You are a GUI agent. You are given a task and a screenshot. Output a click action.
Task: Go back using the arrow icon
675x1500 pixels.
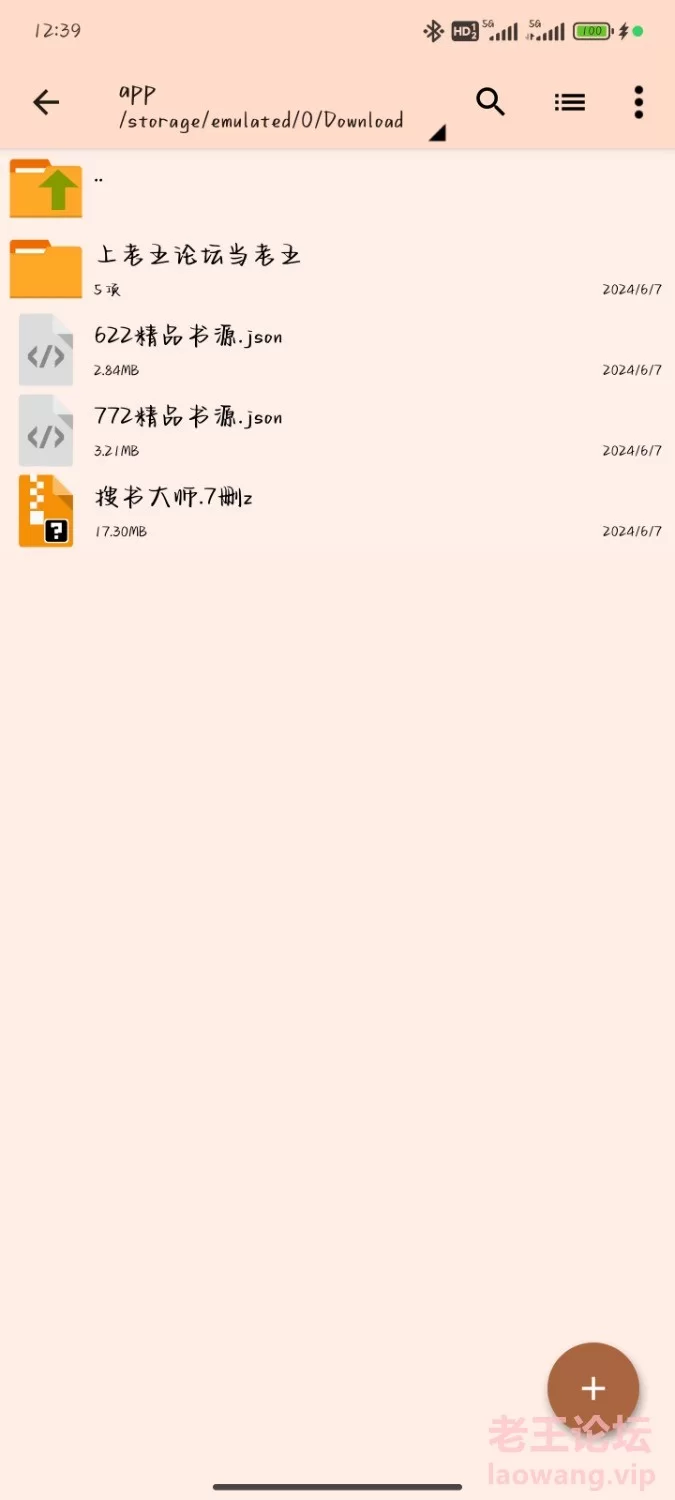46,102
